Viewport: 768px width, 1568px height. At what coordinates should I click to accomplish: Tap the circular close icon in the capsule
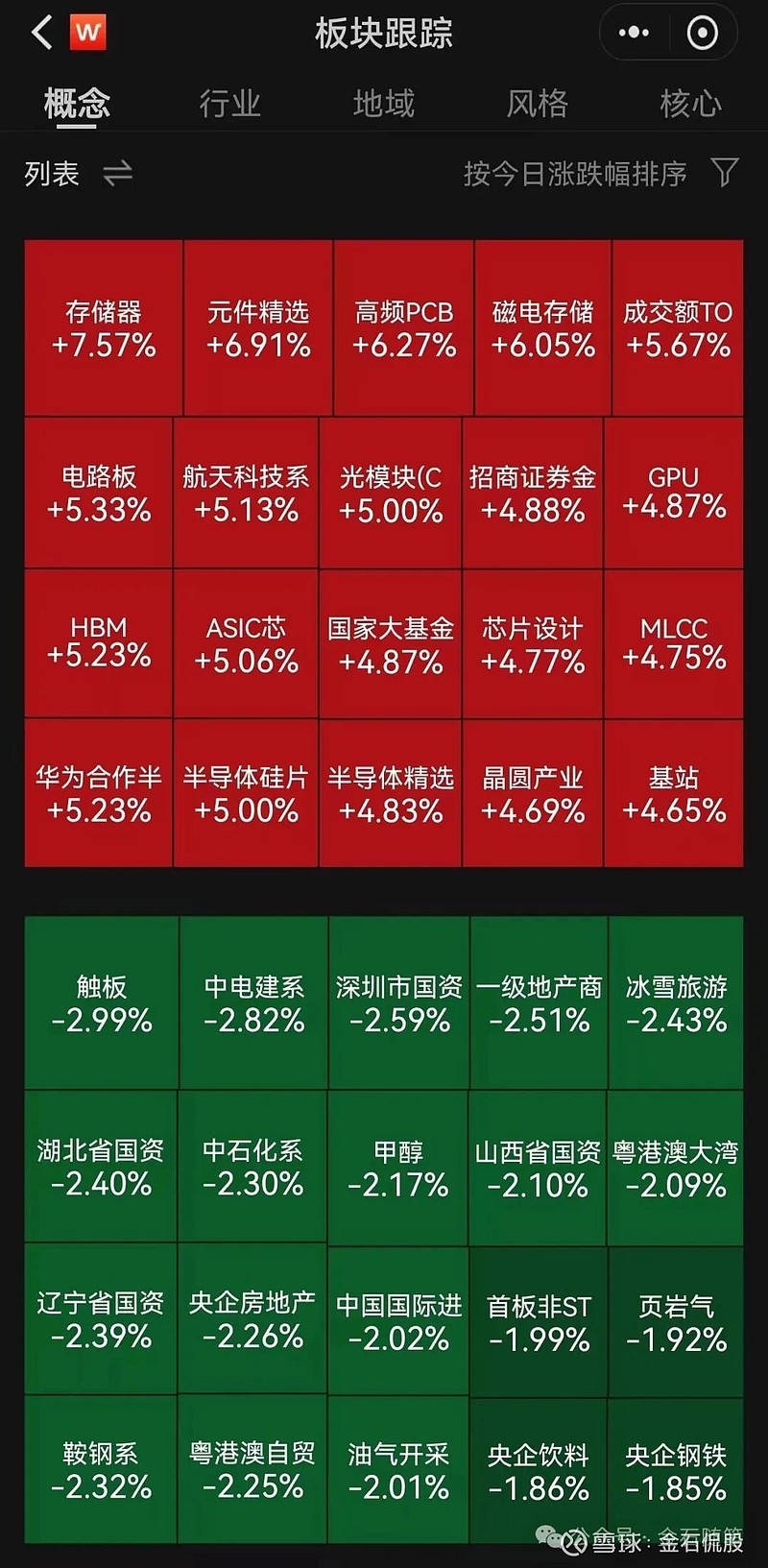click(702, 32)
